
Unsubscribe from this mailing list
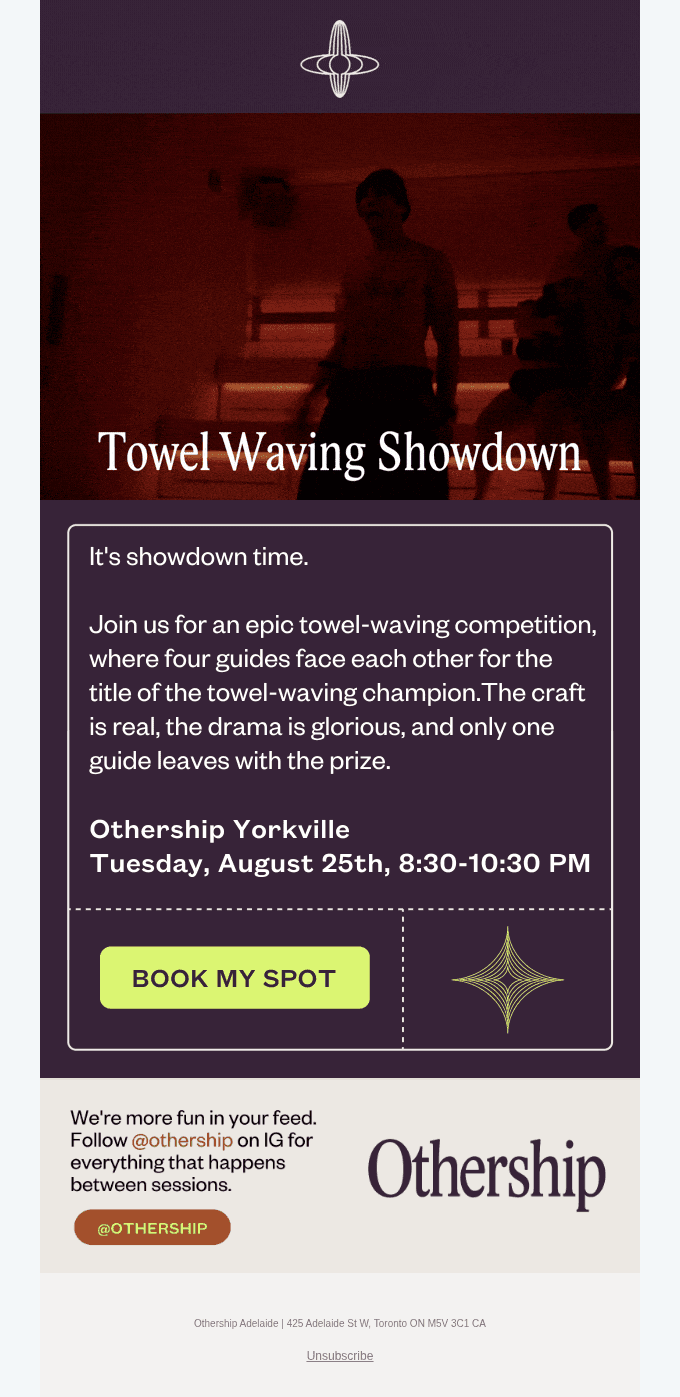(340, 1356)
